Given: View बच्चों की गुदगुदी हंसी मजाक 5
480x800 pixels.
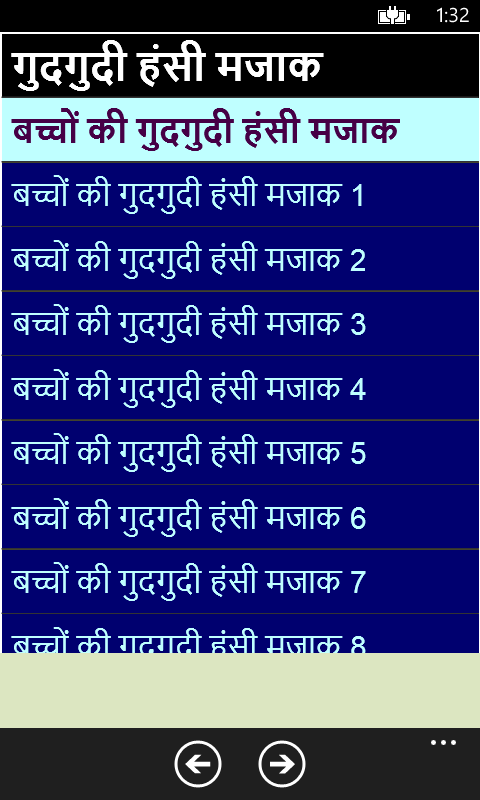Looking at the screenshot, I should click(x=240, y=453).
